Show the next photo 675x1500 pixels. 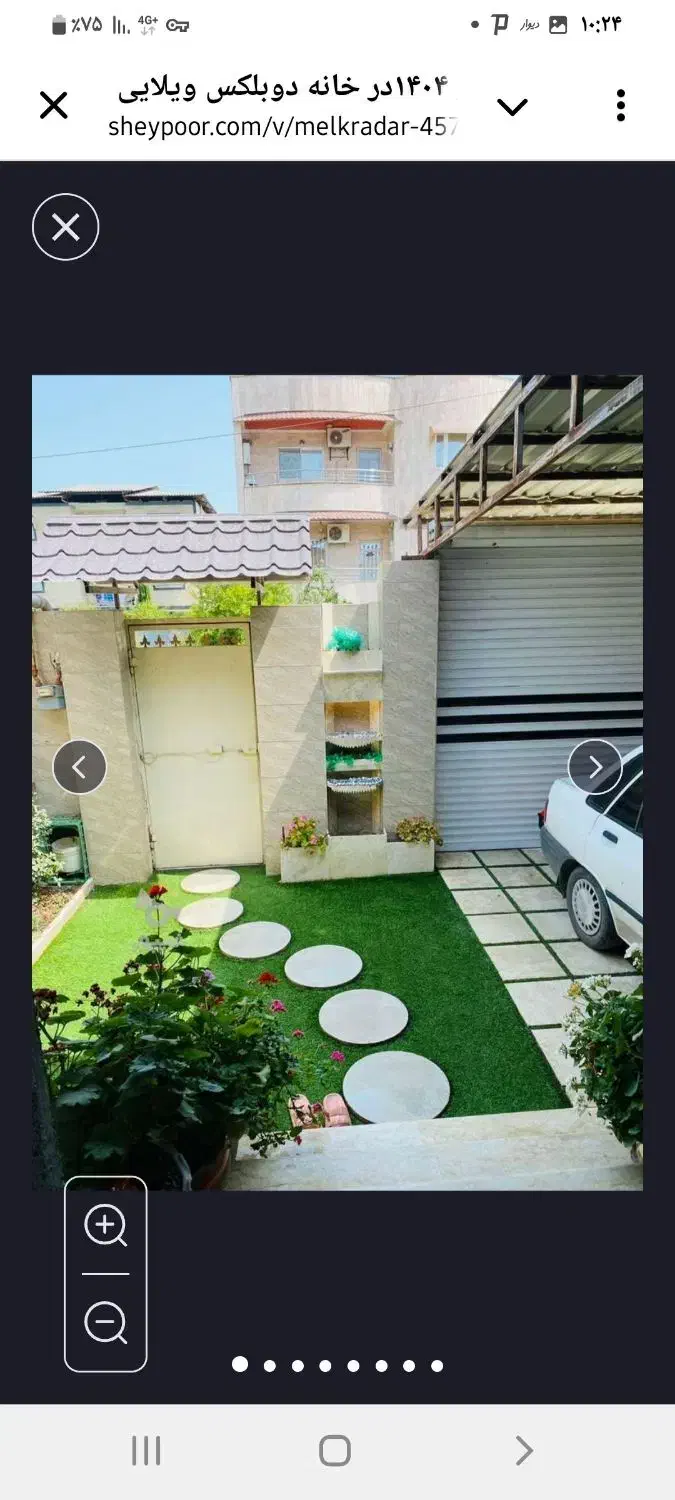point(595,767)
